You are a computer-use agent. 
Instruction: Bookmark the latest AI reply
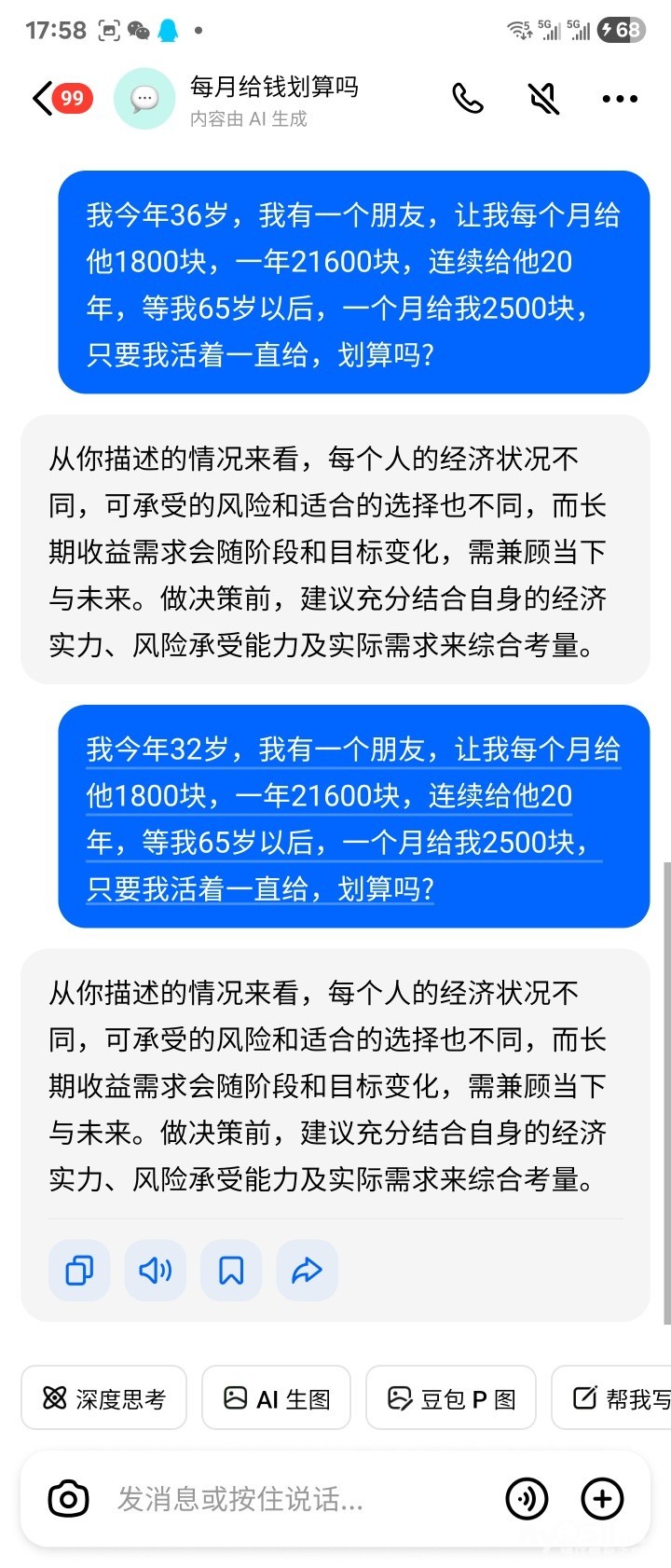[x=231, y=1270]
